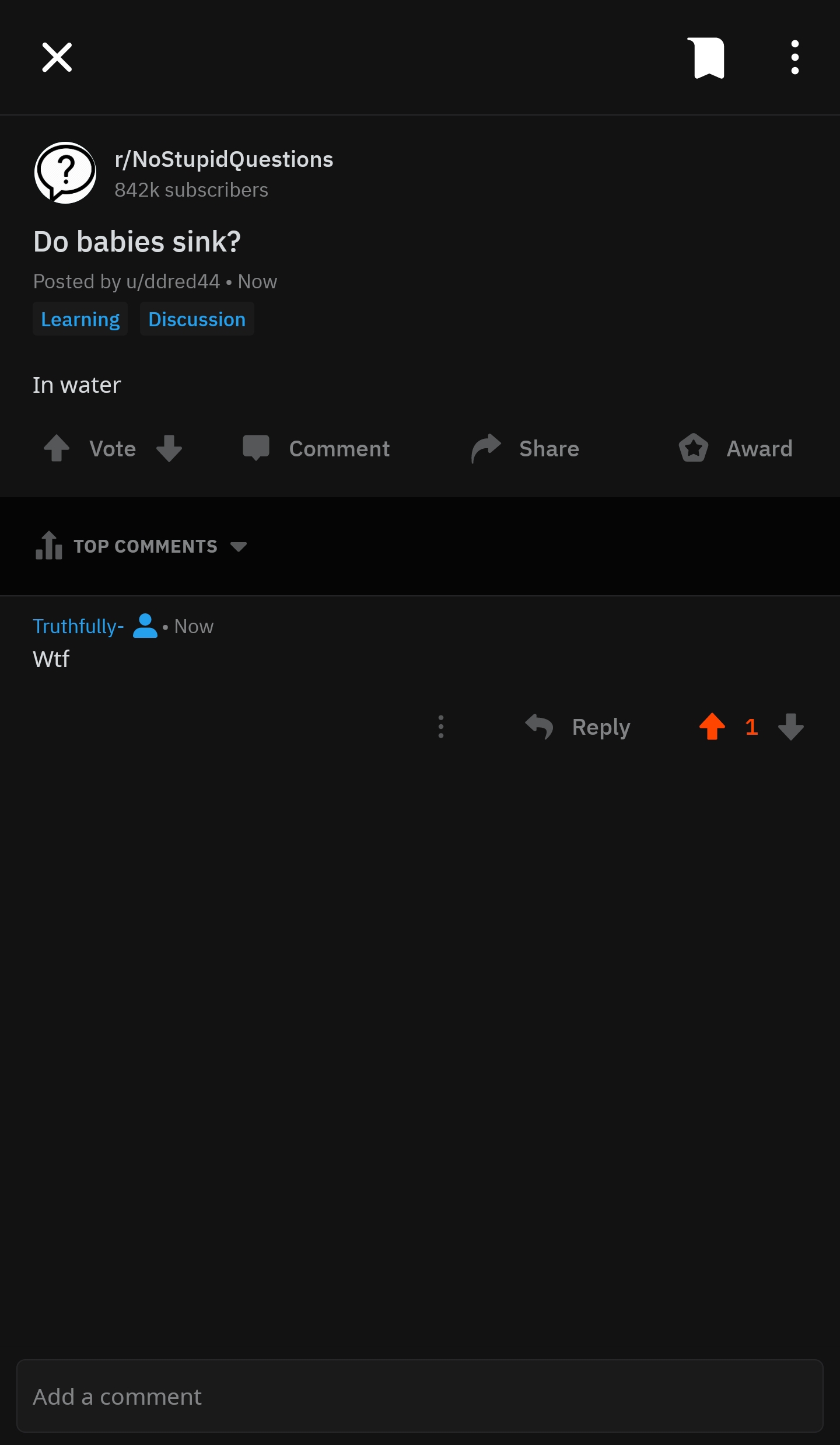Open options menu for the Wtf comment
The image size is (840, 1445).
point(441,727)
